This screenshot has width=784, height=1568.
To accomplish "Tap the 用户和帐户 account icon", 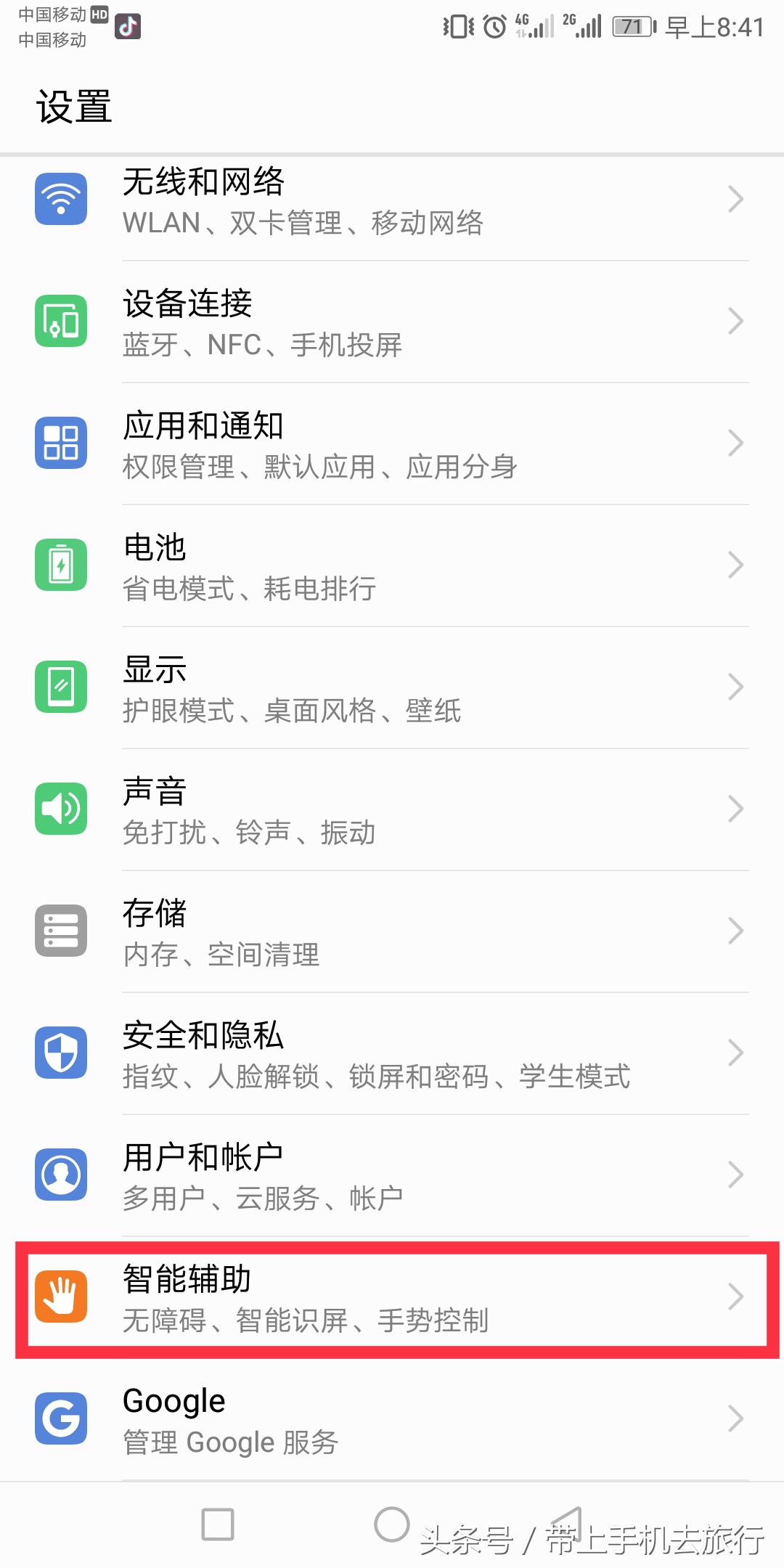I will tap(62, 1175).
